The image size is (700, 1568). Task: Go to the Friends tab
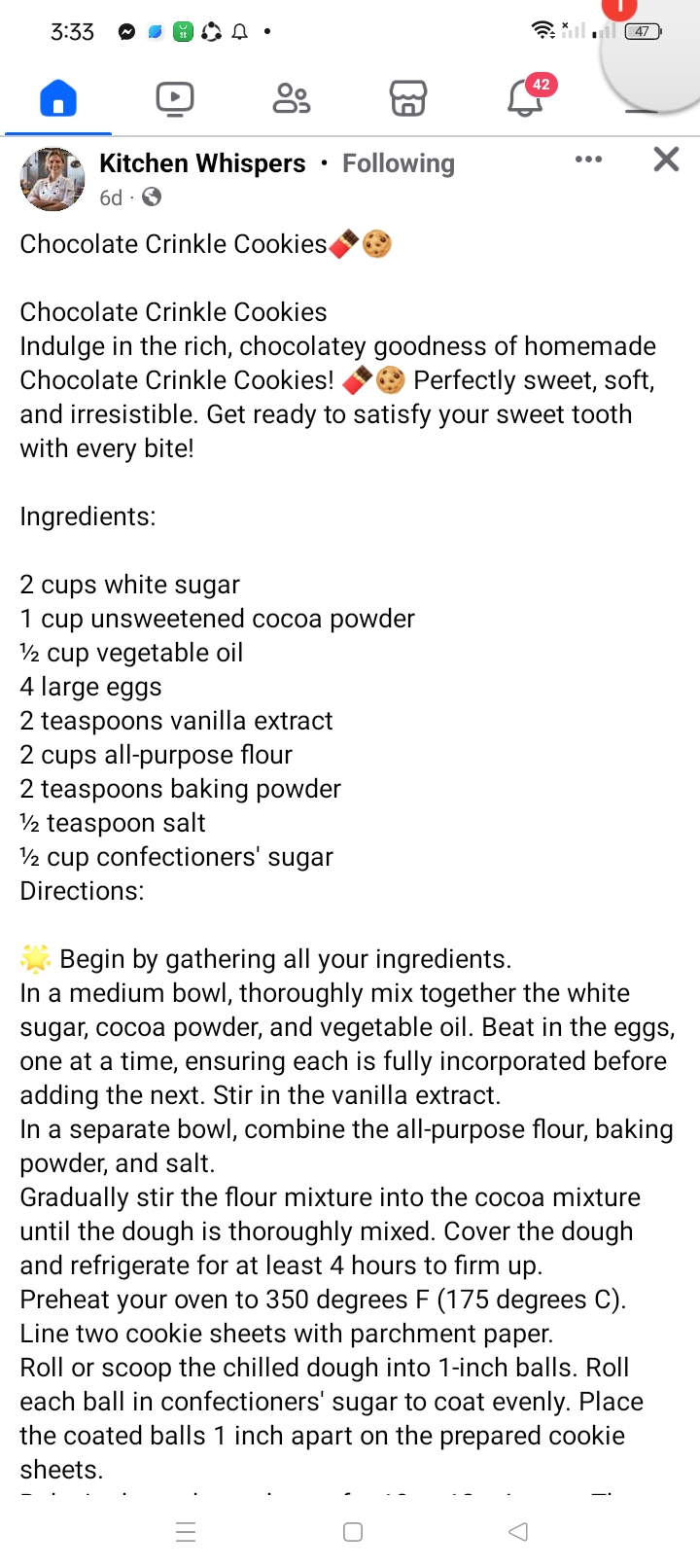[x=292, y=98]
